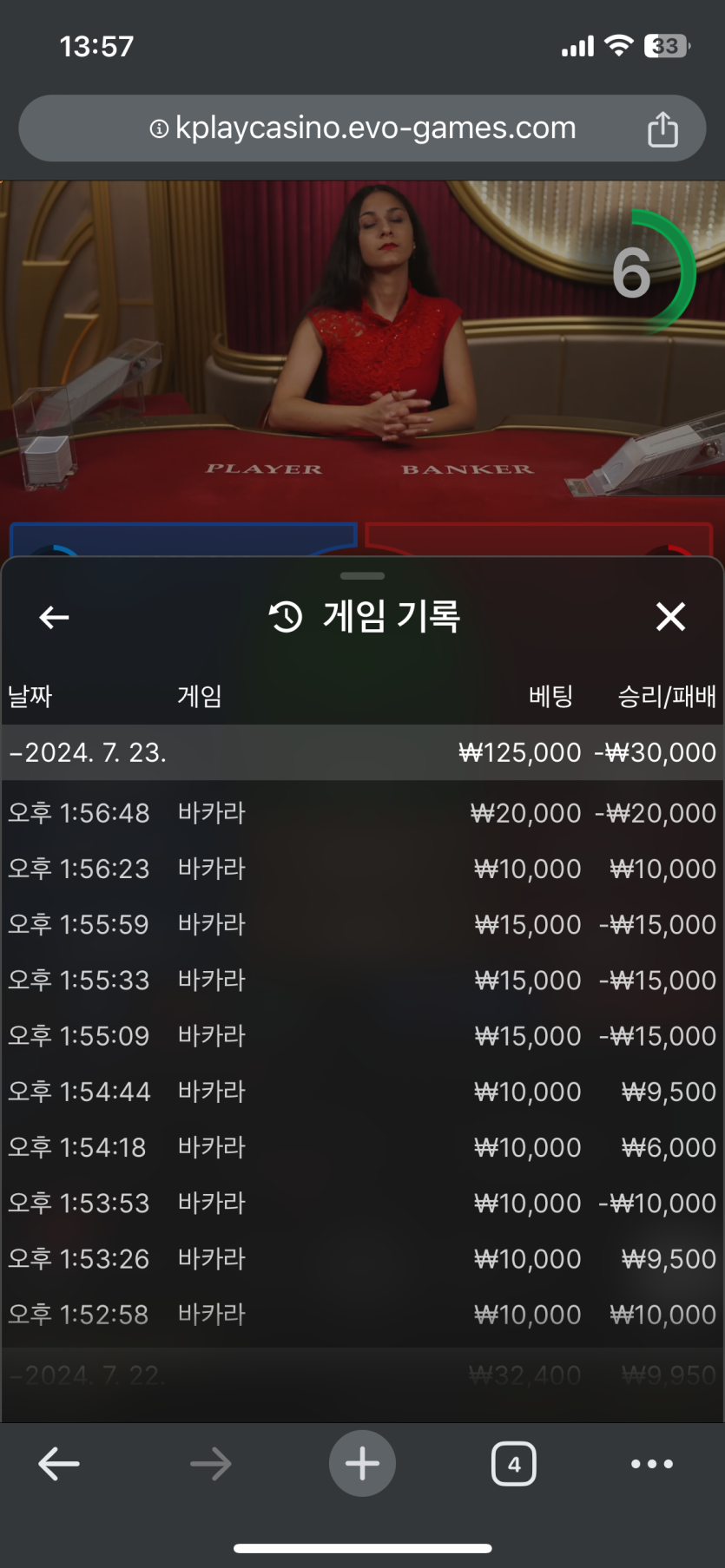View the 오후 1:54:44 baccarat result
This screenshot has height=1568, width=725.
click(x=362, y=1092)
